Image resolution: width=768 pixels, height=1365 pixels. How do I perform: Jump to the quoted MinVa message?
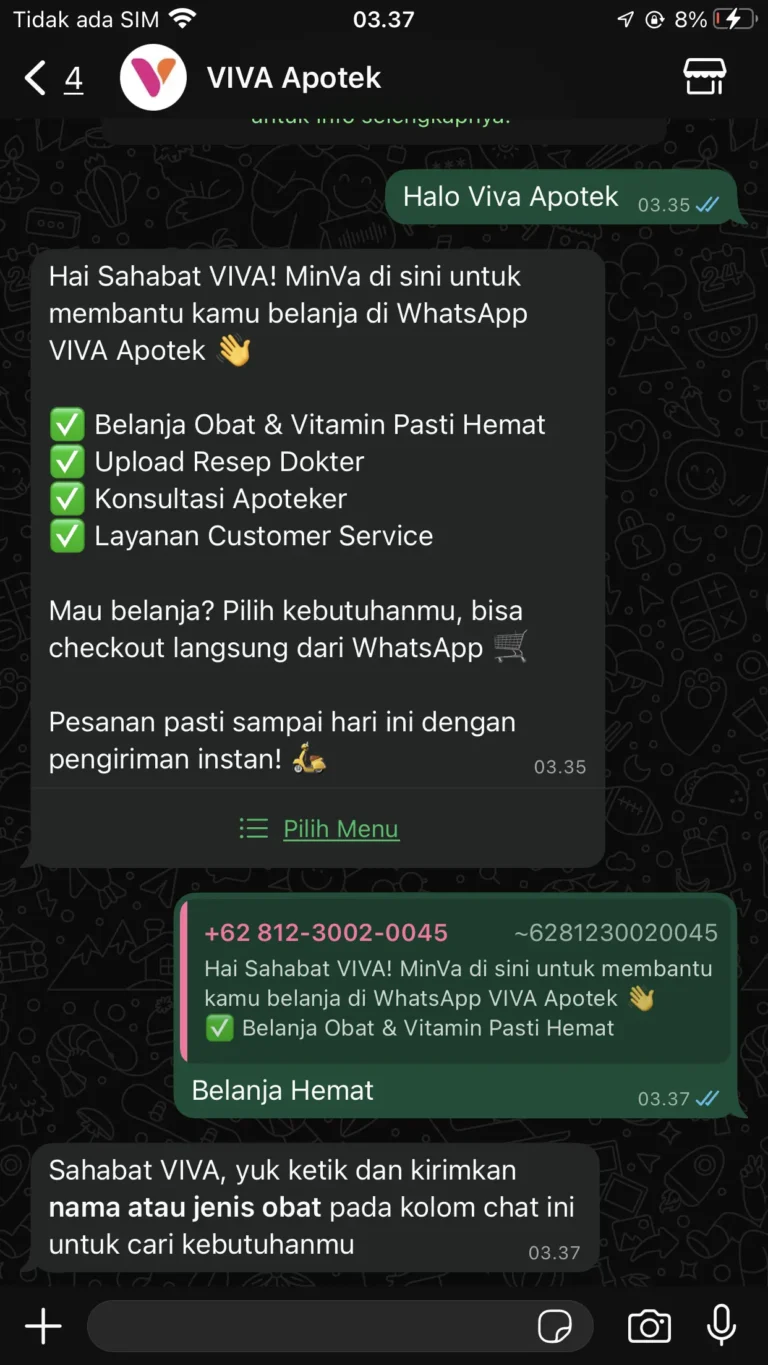[x=456, y=982]
